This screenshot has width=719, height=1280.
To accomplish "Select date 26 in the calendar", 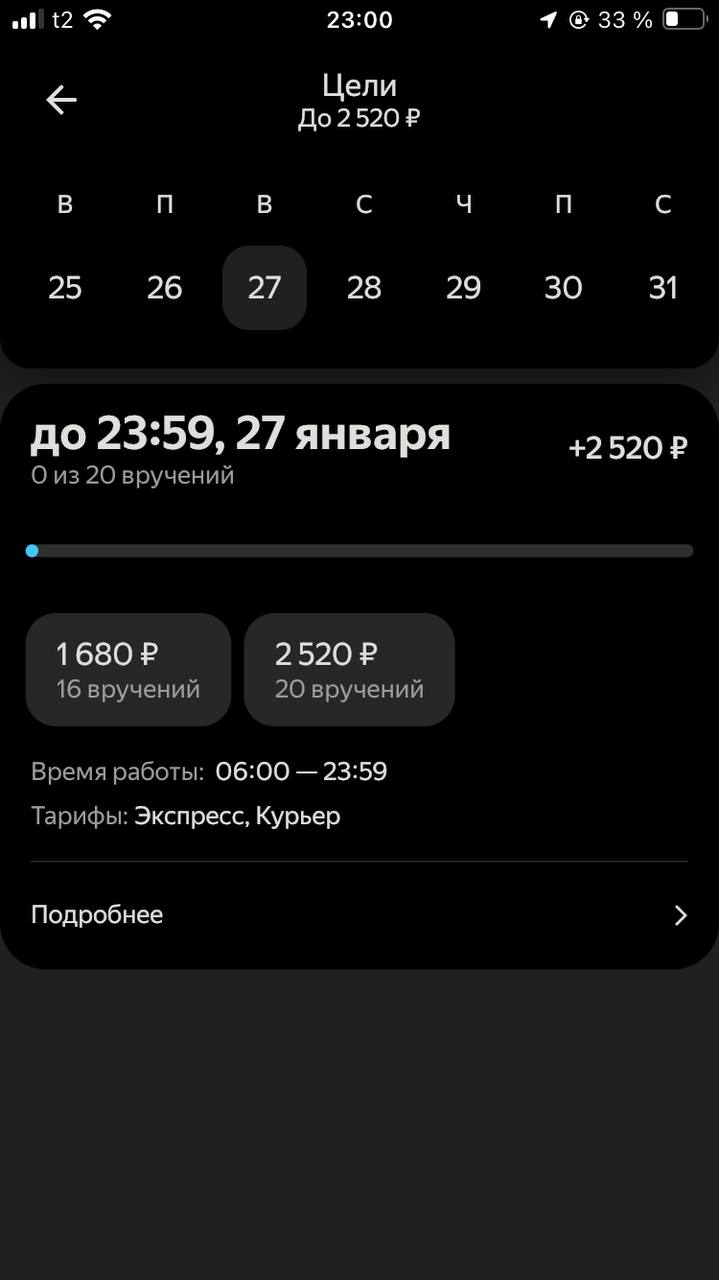I will 165,288.
